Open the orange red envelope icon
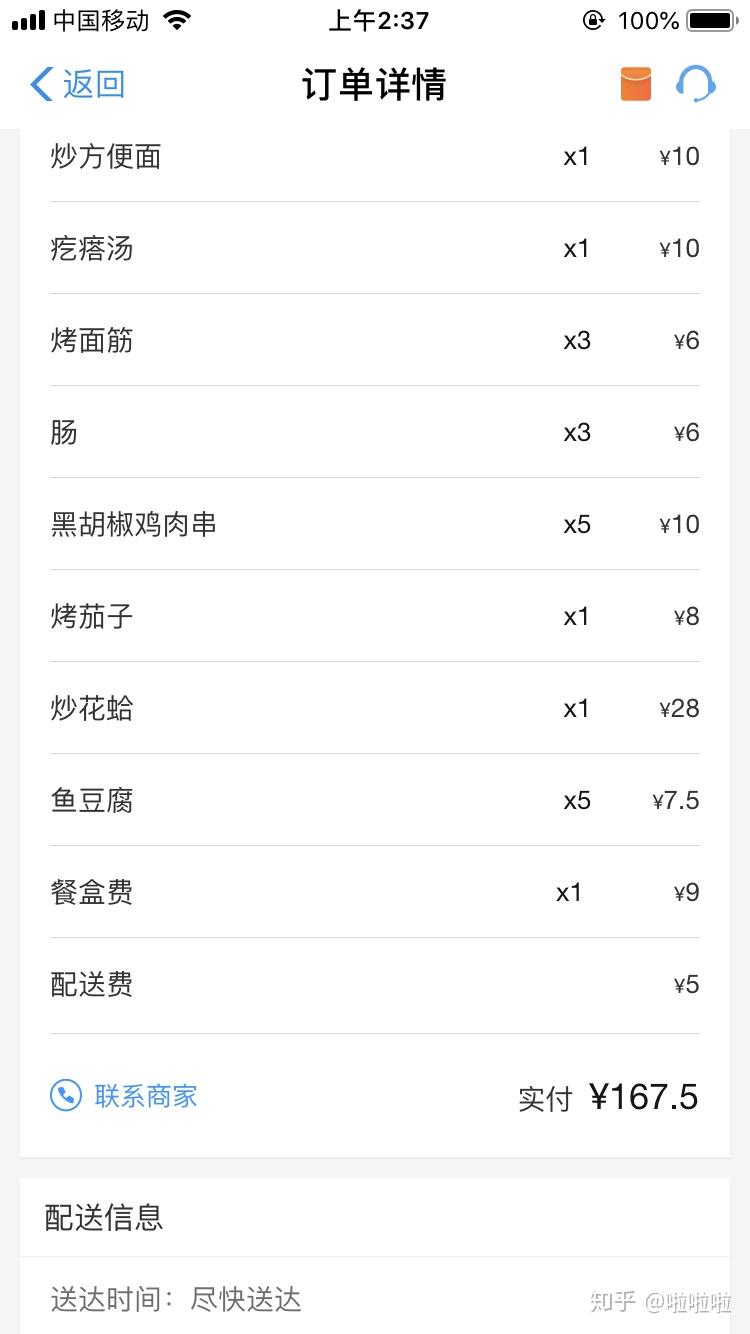 click(636, 84)
